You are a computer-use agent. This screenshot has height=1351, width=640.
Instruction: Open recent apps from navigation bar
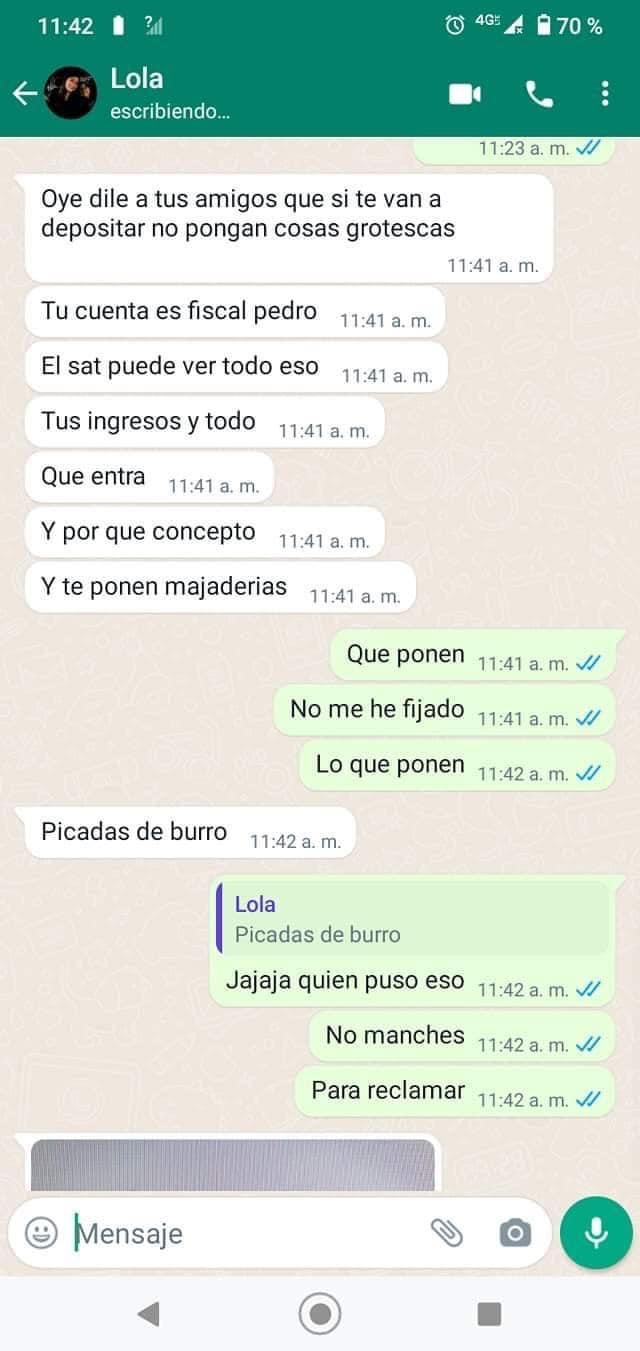pos(489,1313)
